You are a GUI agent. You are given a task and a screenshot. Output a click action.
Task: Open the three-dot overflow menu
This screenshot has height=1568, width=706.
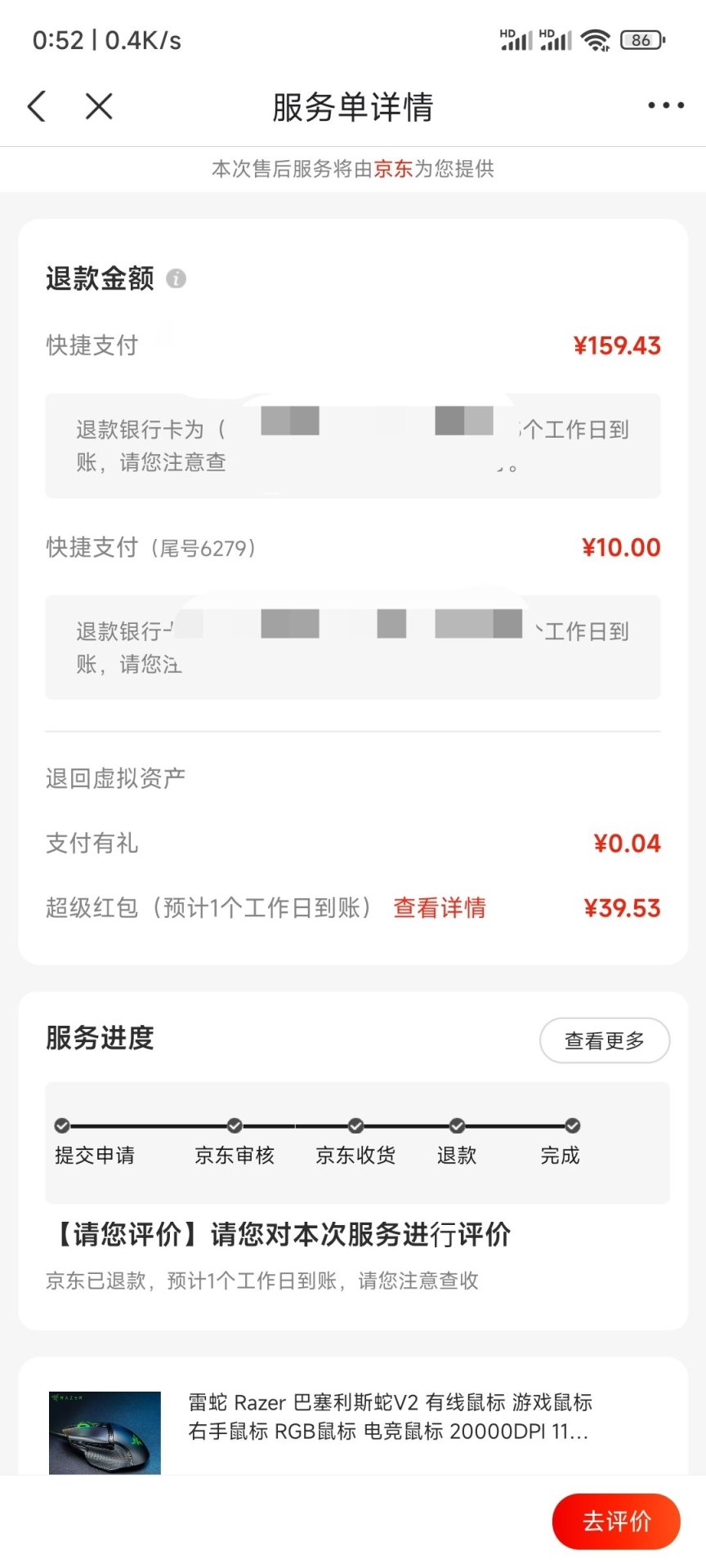[665, 105]
